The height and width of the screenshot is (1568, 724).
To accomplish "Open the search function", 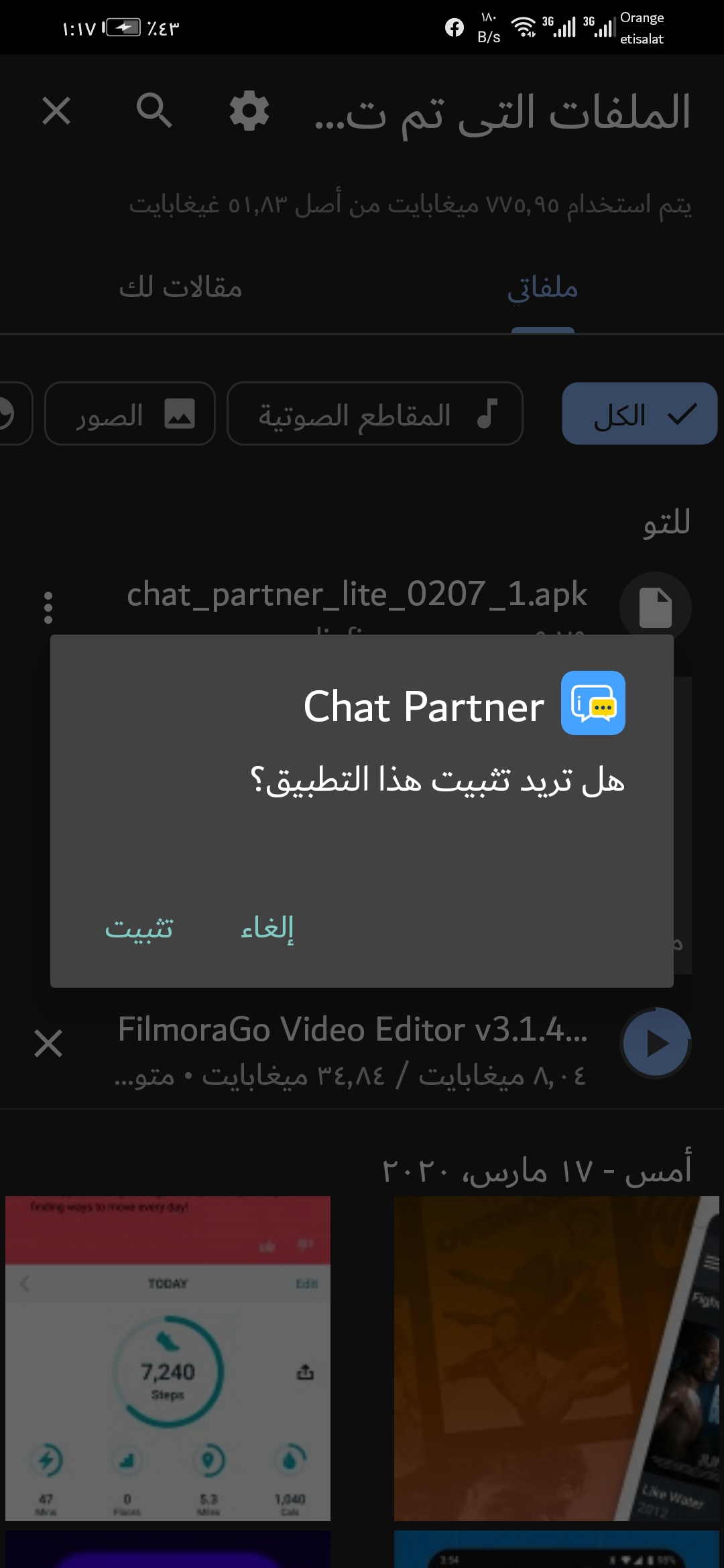I will (156, 111).
